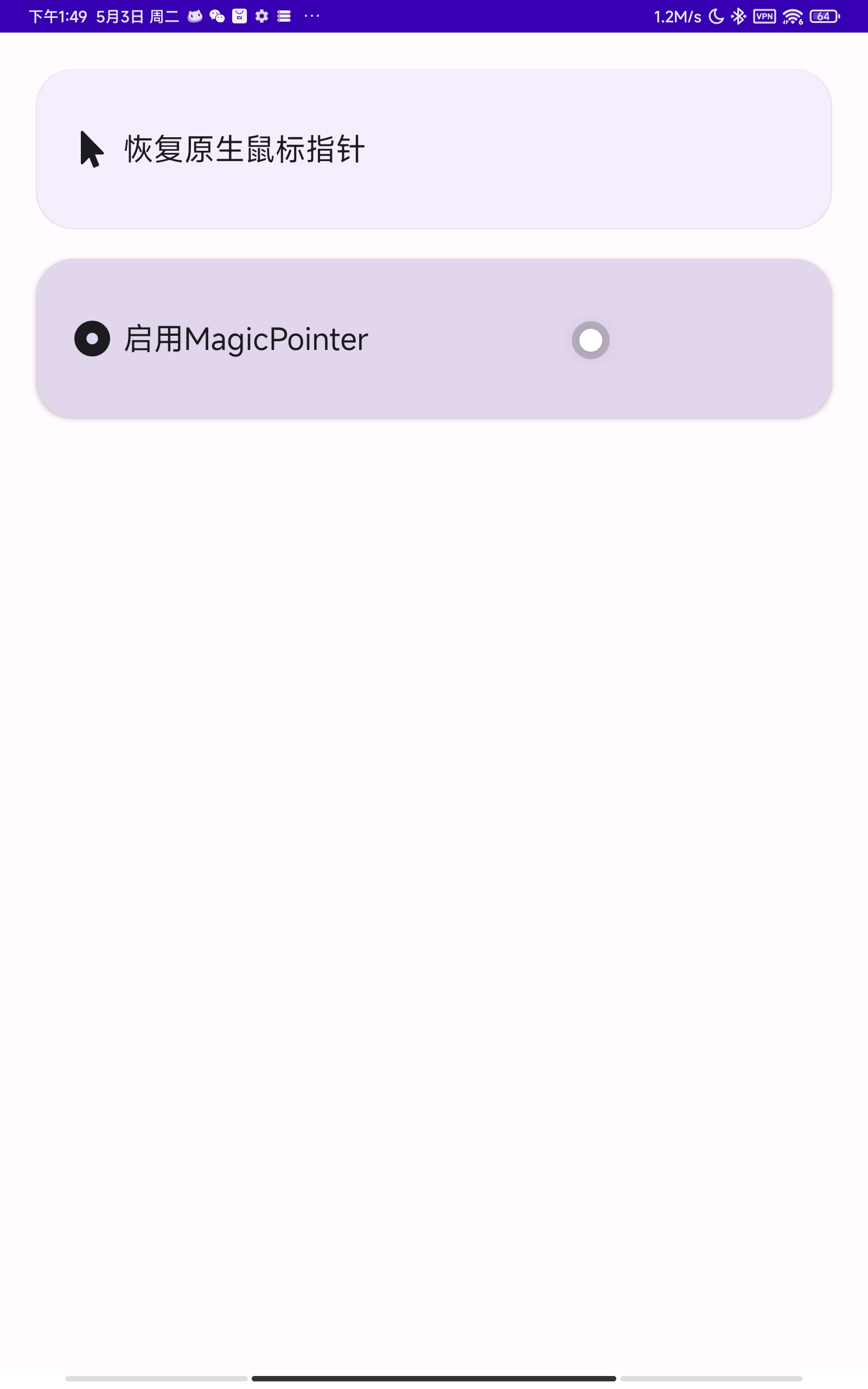The width and height of the screenshot is (868, 1389).
Task: Tap the 恢复原生鼠标指针 card
Action: 433,149
